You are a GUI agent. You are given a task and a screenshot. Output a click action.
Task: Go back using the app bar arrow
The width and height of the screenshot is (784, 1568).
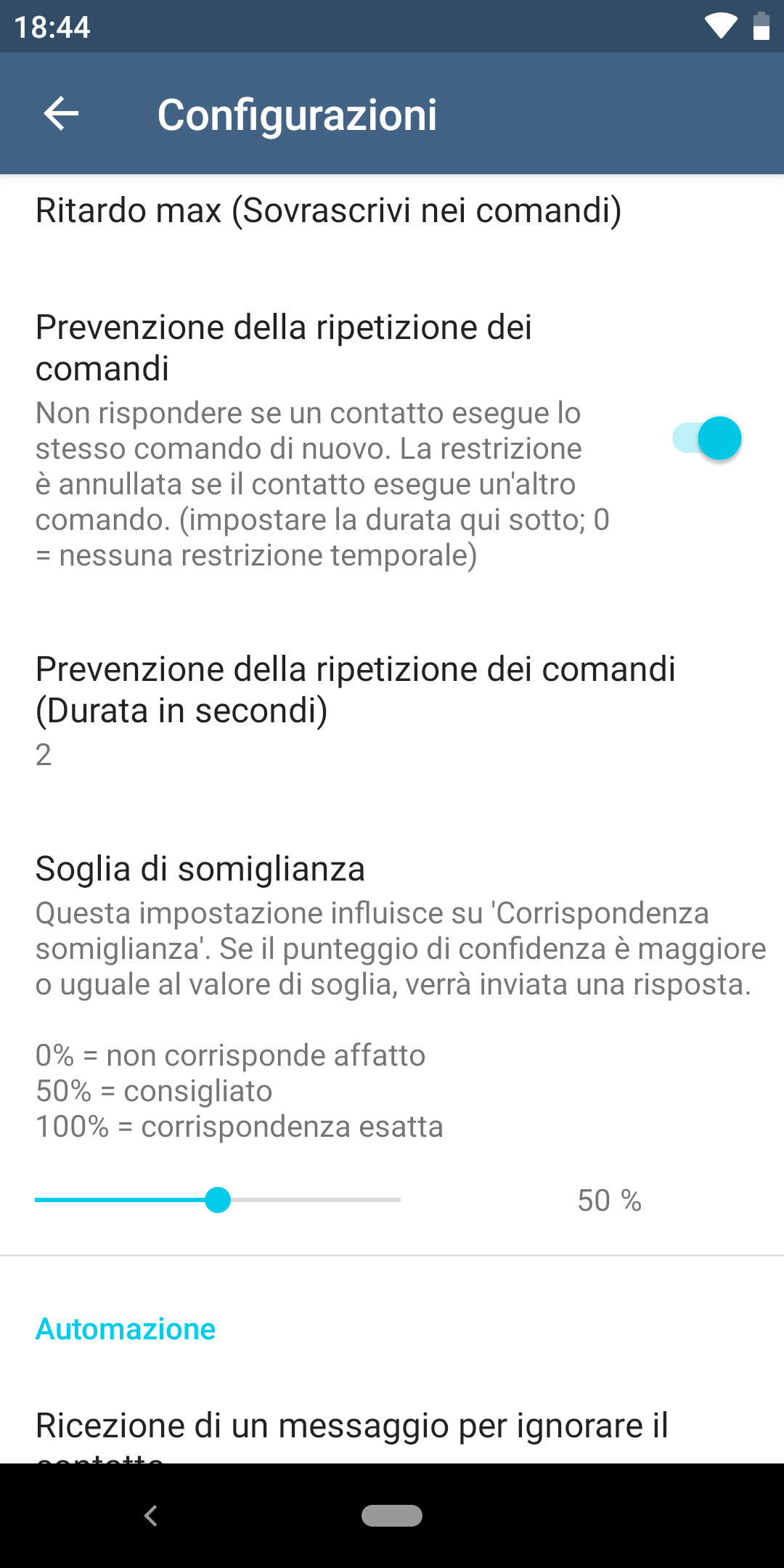tap(61, 114)
